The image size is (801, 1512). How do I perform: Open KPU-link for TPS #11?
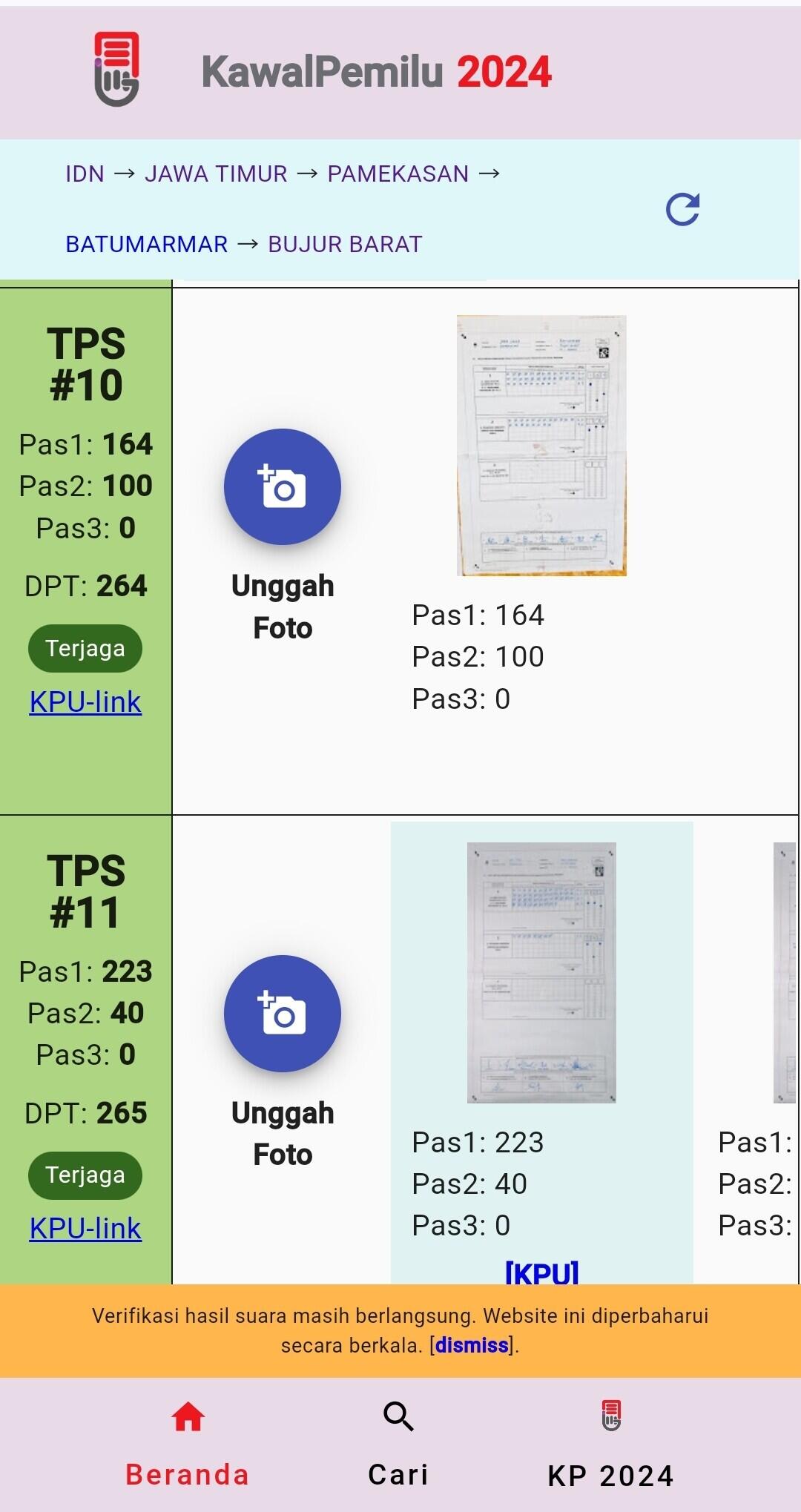[x=85, y=1228]
